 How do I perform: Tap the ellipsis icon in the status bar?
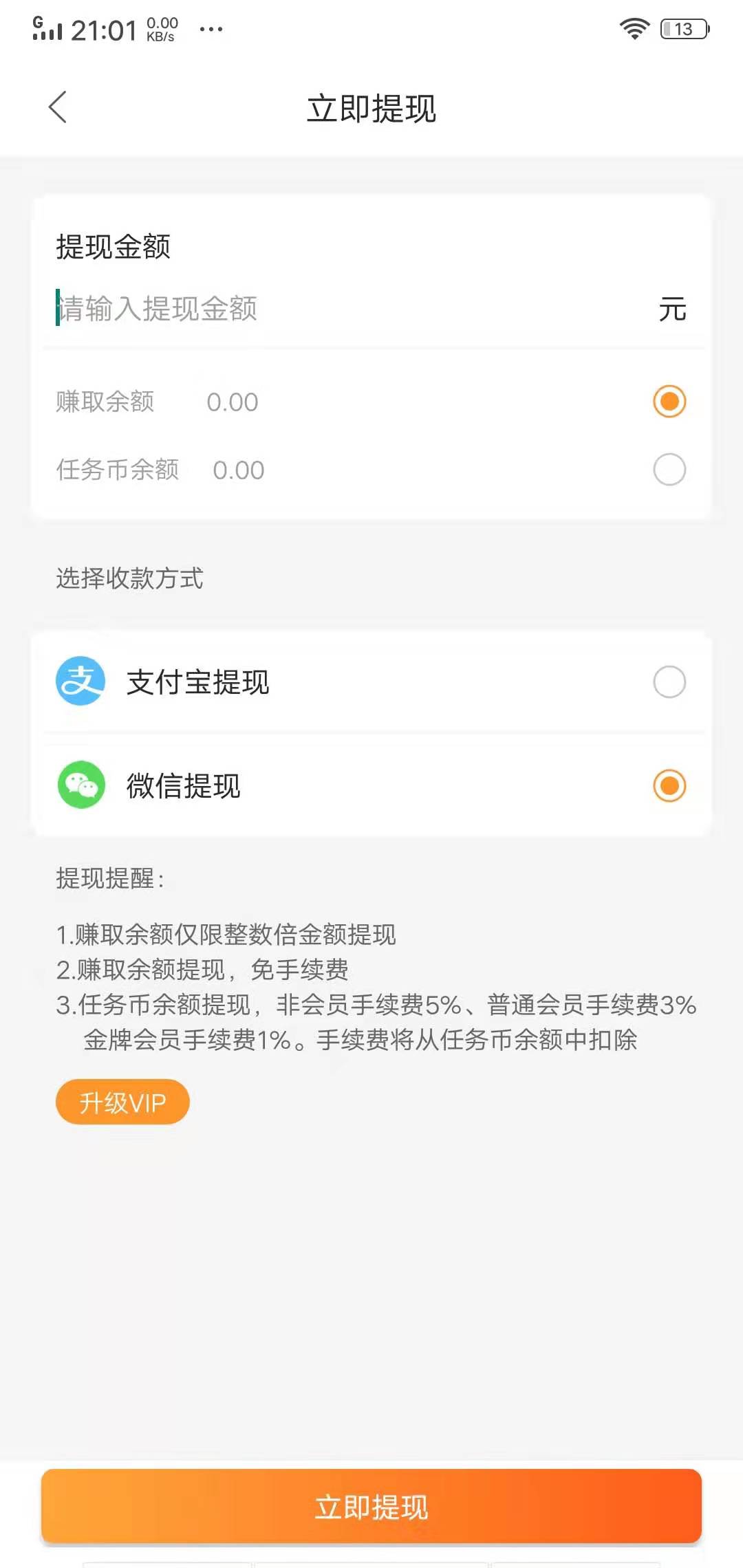pos(210,29)
